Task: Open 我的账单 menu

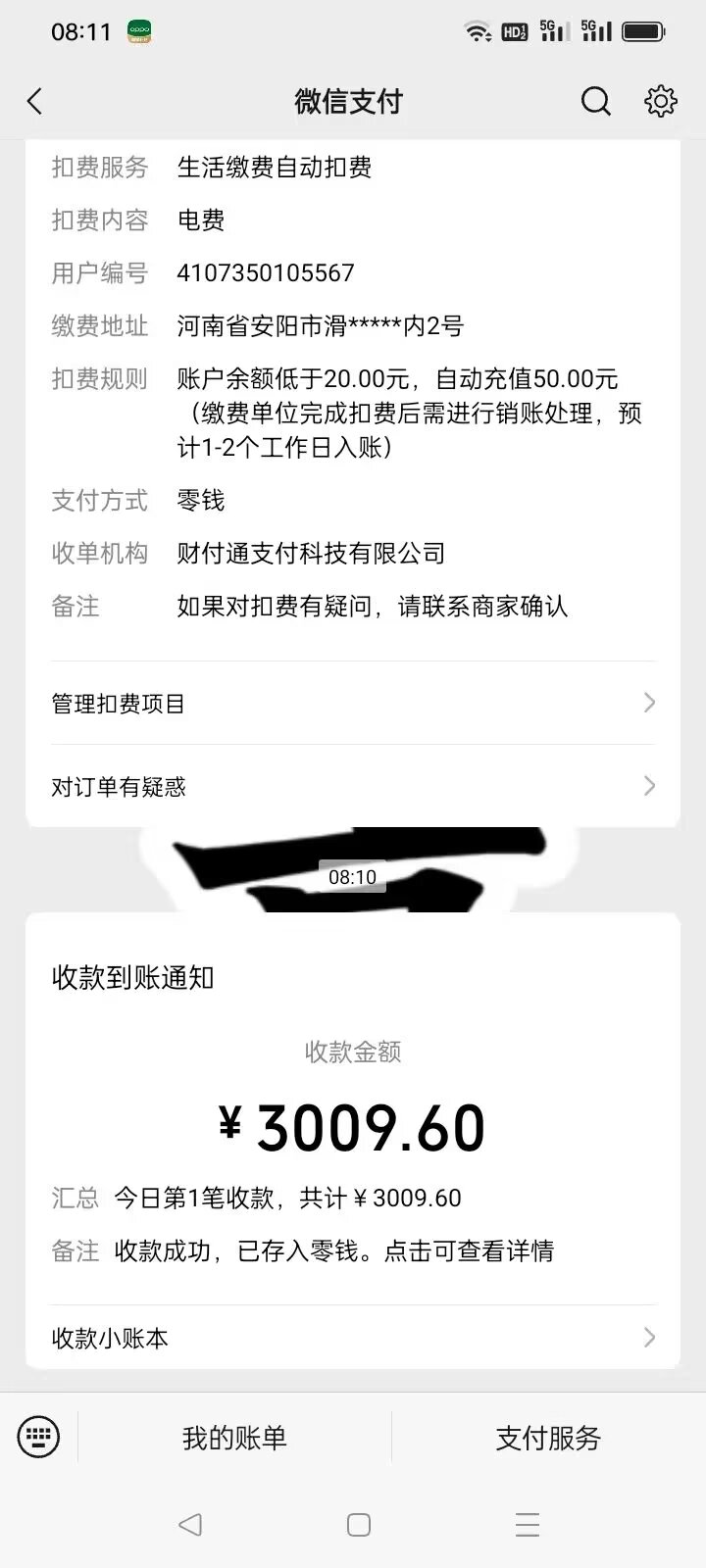Action: click(x=234, y=1438)
